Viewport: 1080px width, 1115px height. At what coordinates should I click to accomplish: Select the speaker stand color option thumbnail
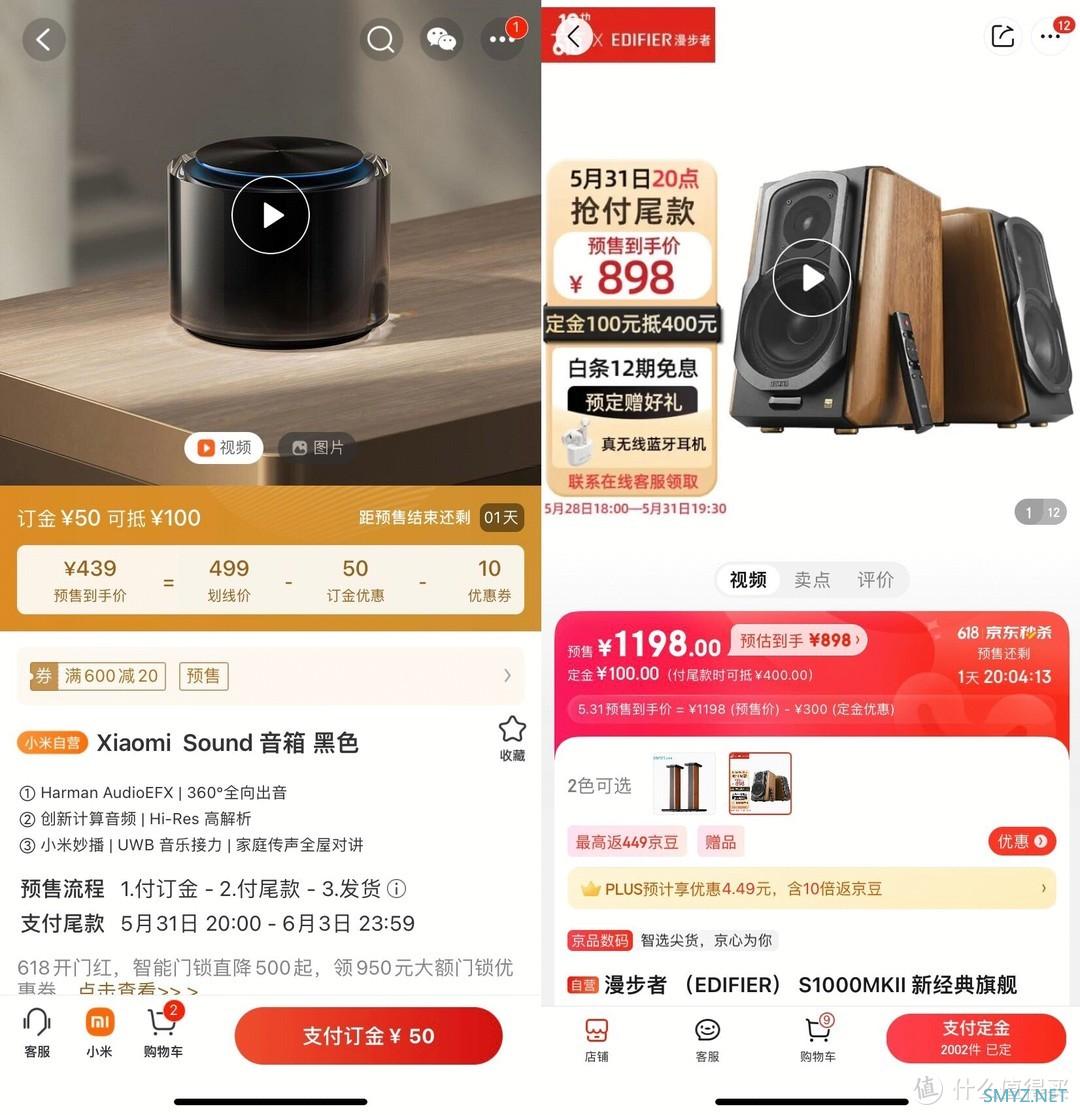[683, 784]
